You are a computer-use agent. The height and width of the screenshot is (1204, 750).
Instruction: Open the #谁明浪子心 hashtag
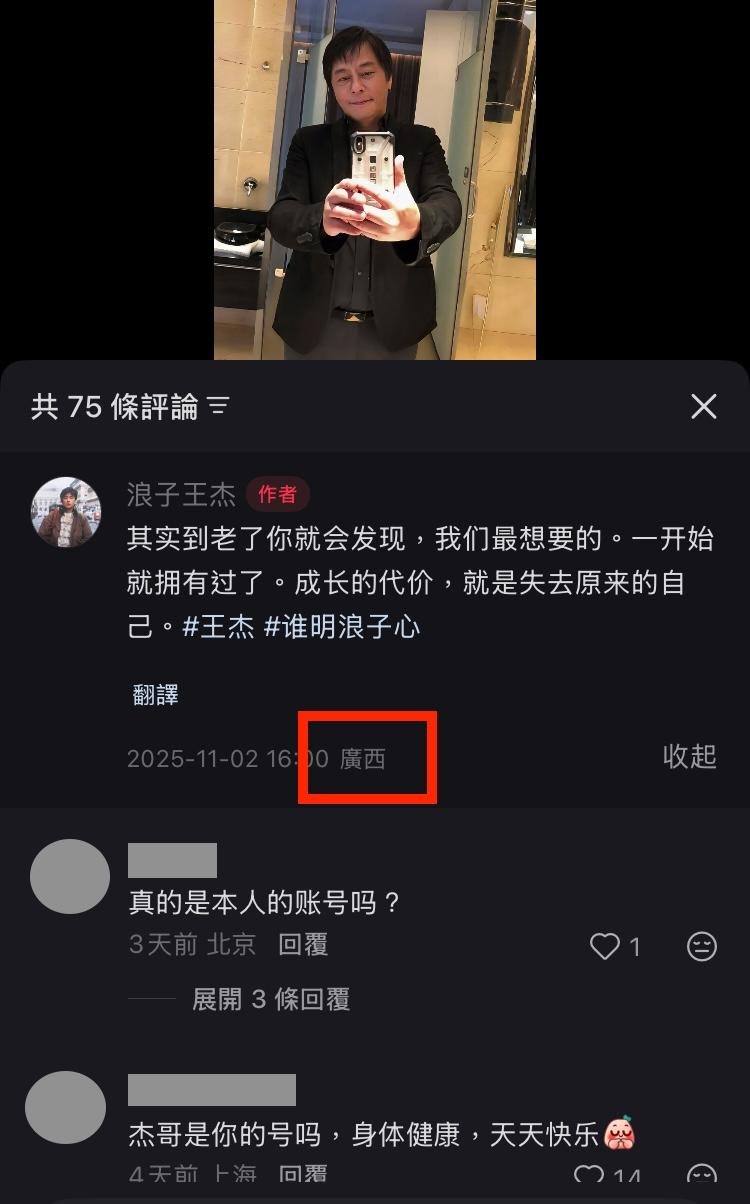pos(341,627)
